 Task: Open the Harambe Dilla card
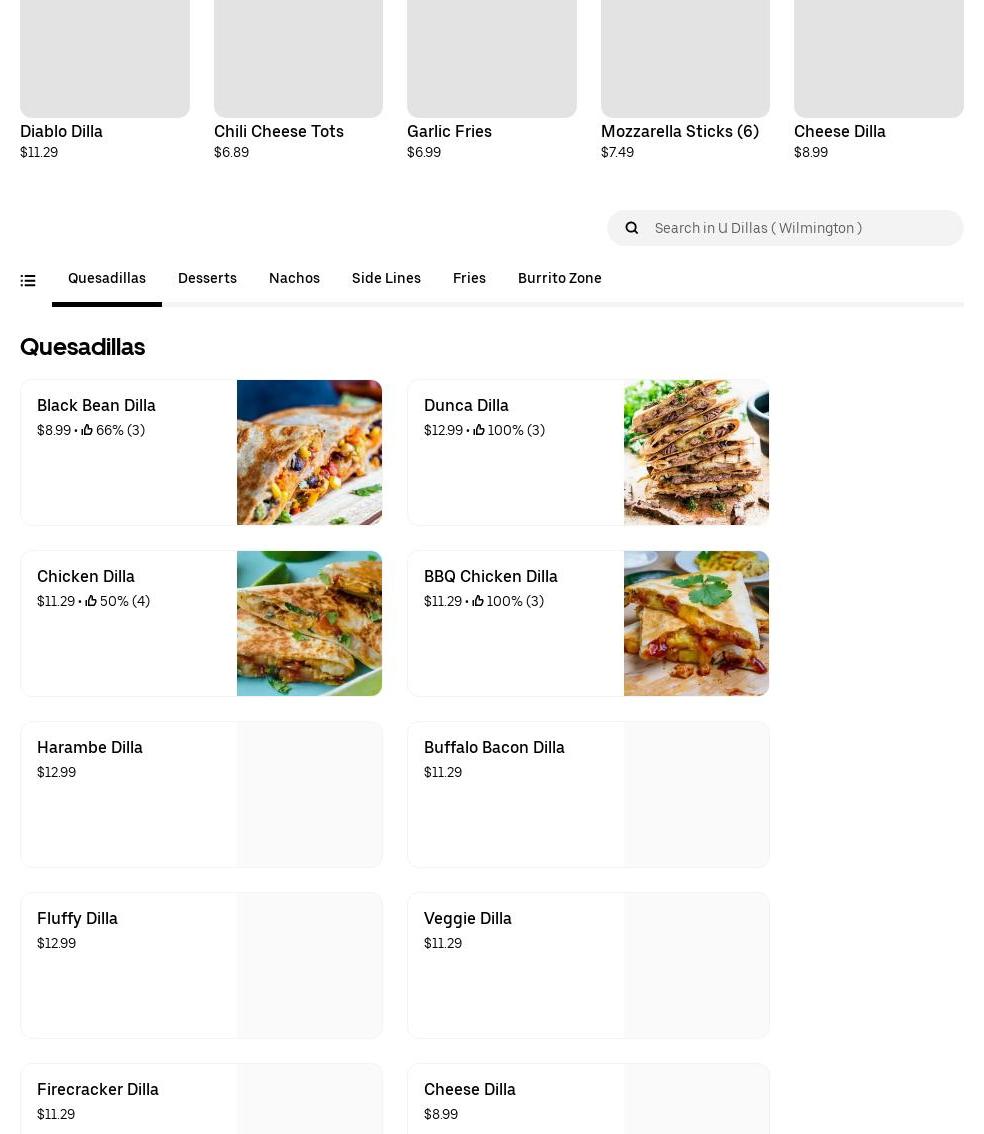201,794
